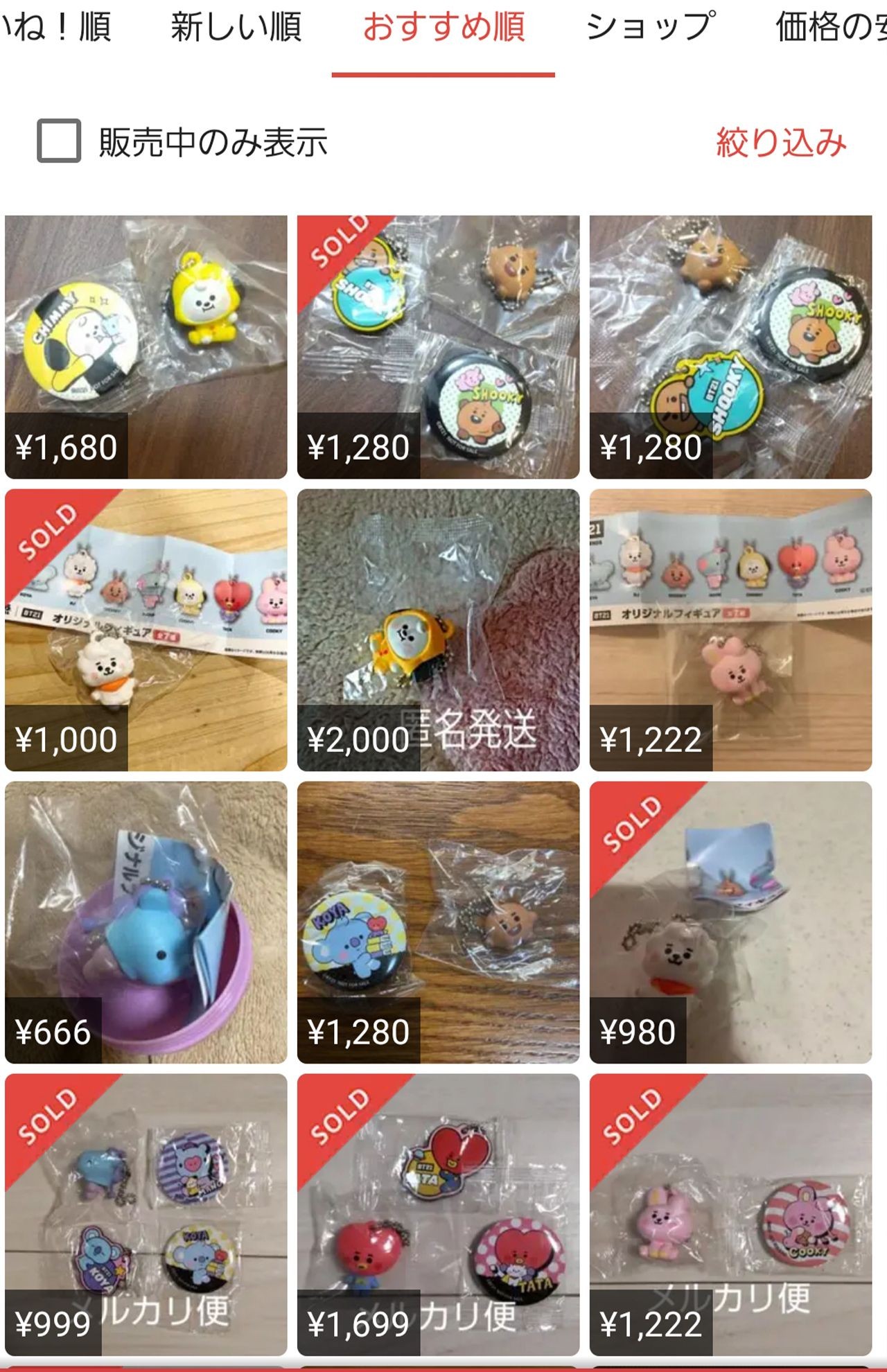887x1372 pixels.
Task: Open the ¥2,000 匿名発送 listing
Action: pyautogui.click(x=438, y=630)
